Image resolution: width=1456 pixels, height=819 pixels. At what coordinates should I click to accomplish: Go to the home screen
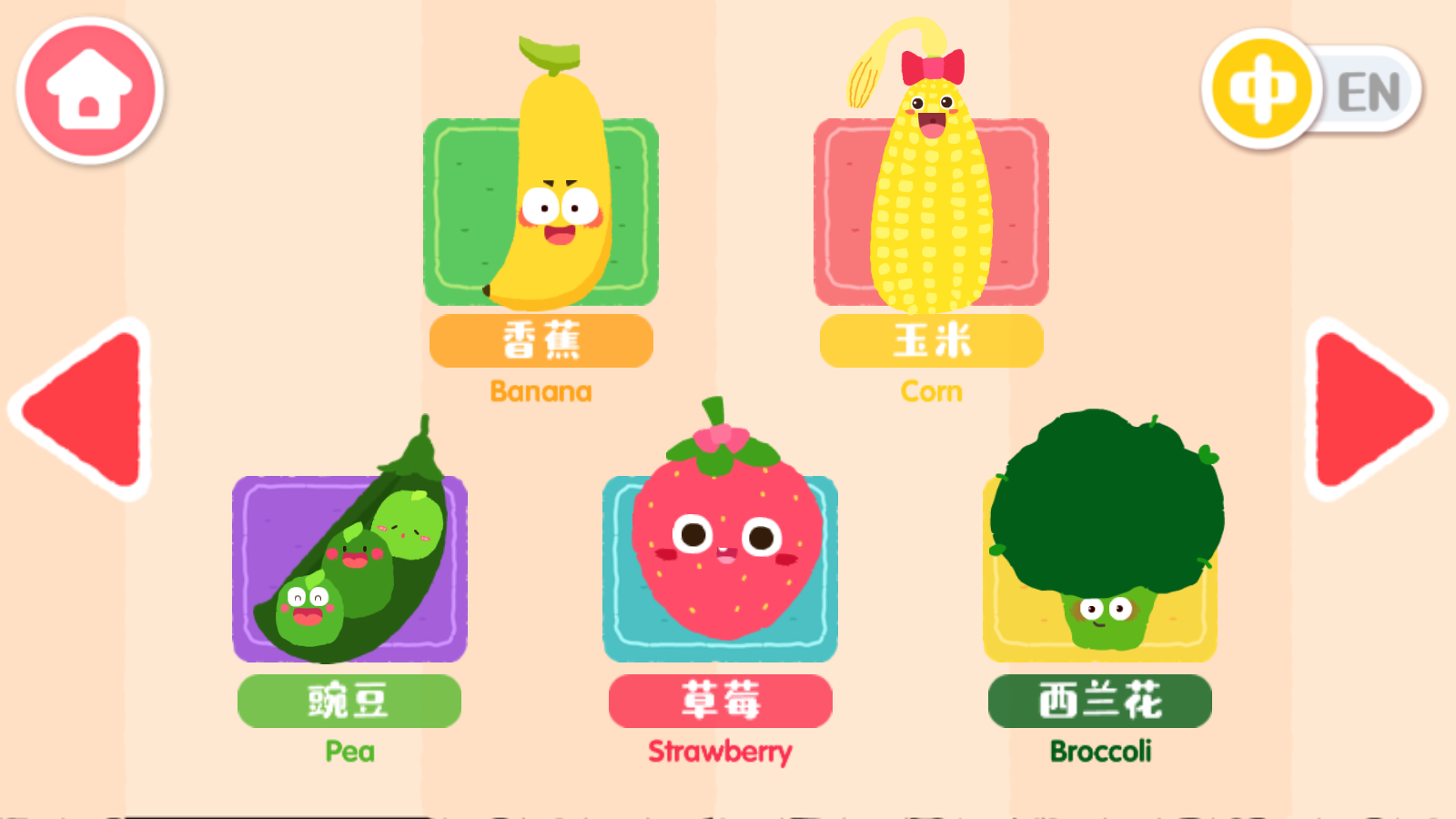tap(89, 91)
